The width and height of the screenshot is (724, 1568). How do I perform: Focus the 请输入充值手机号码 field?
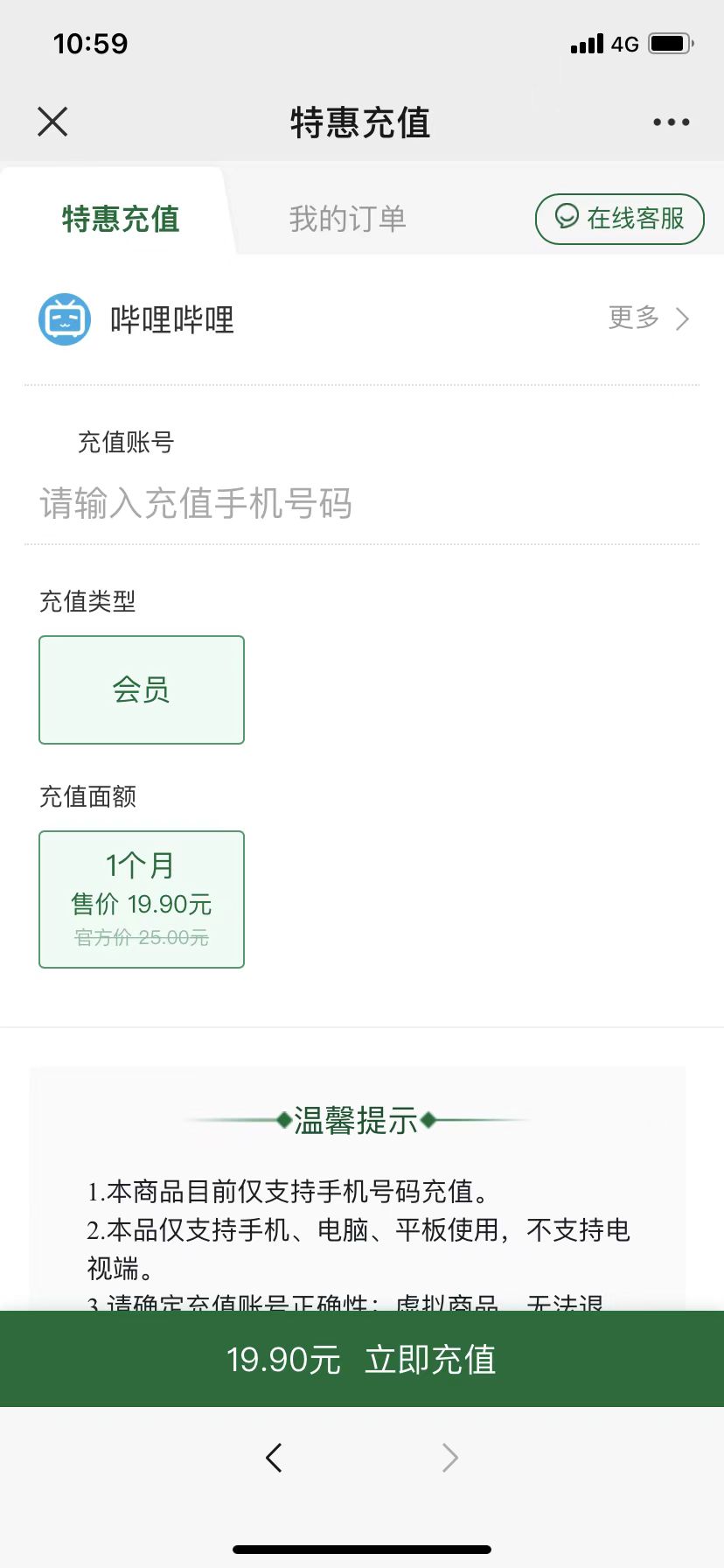coord(362,503)
